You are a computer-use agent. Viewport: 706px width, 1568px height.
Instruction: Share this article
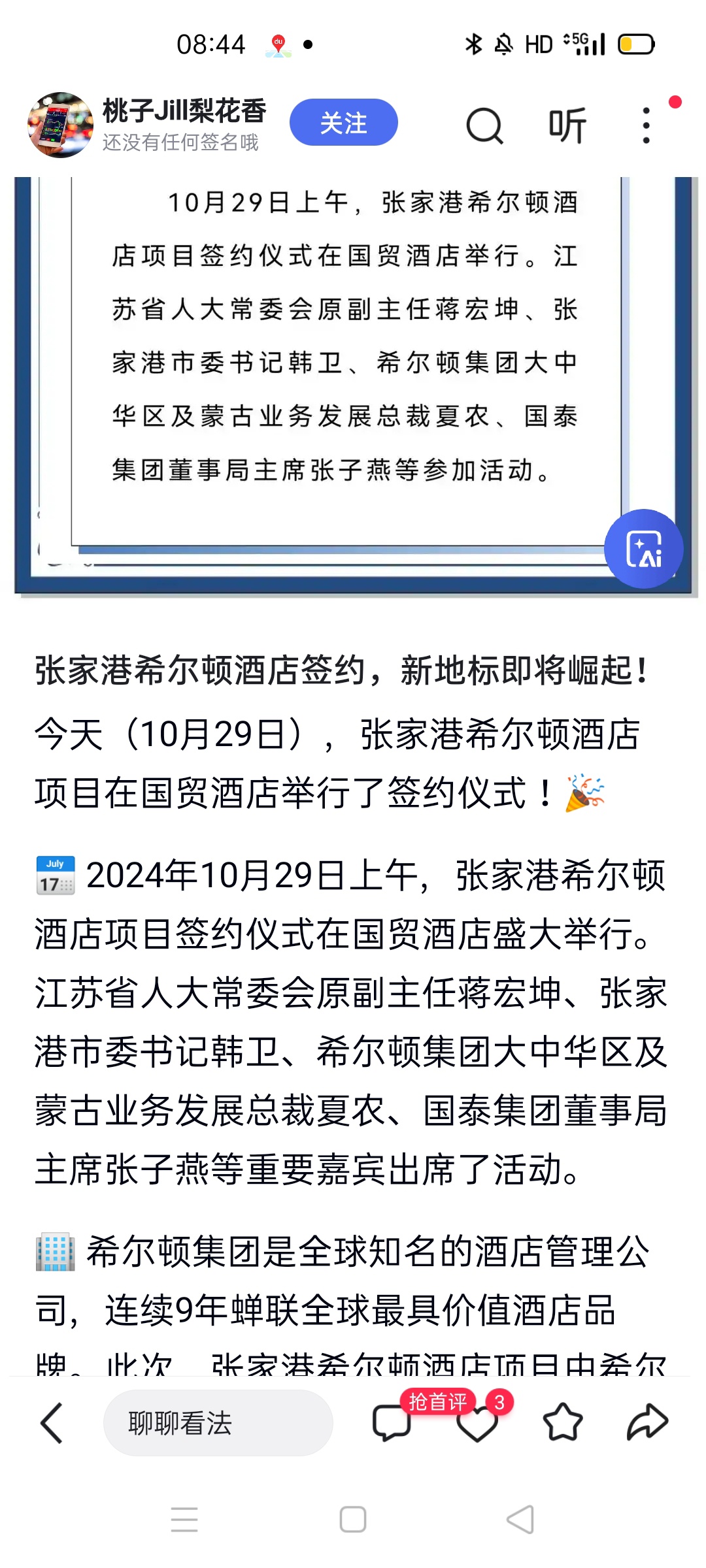pyautogui.click(x=647, y=1423)
